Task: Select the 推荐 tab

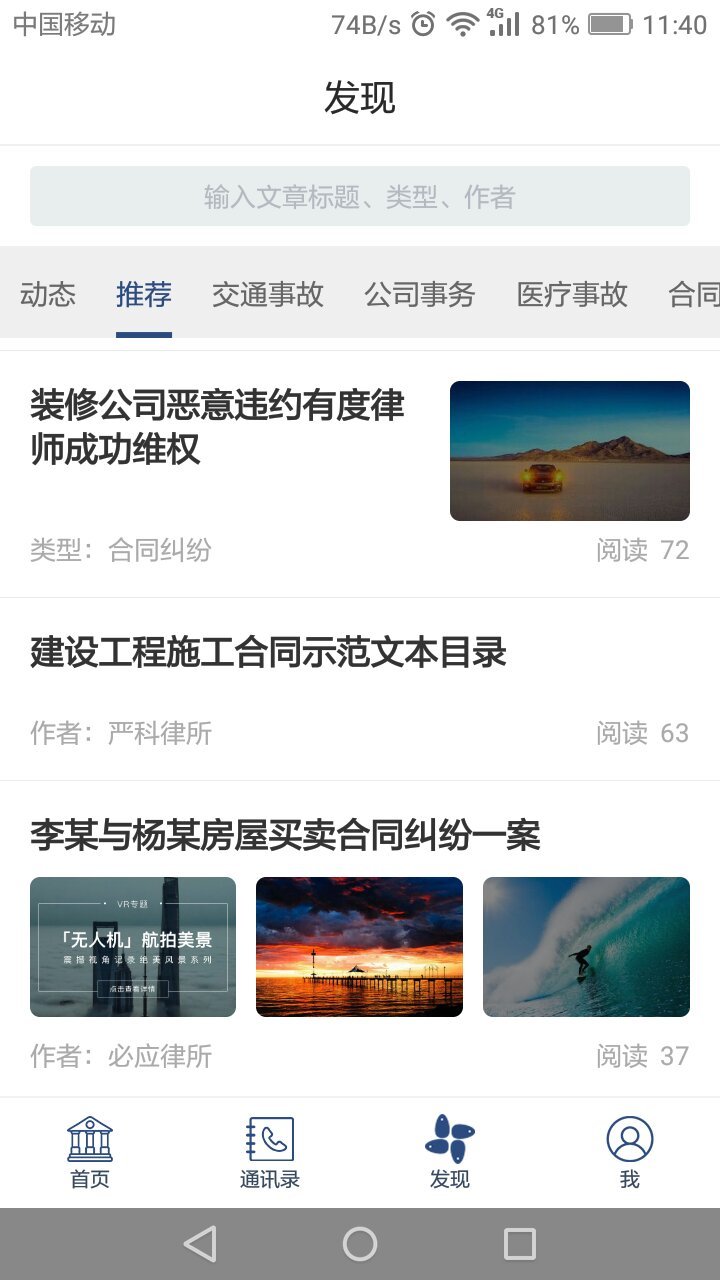Action: coord(144,294)
